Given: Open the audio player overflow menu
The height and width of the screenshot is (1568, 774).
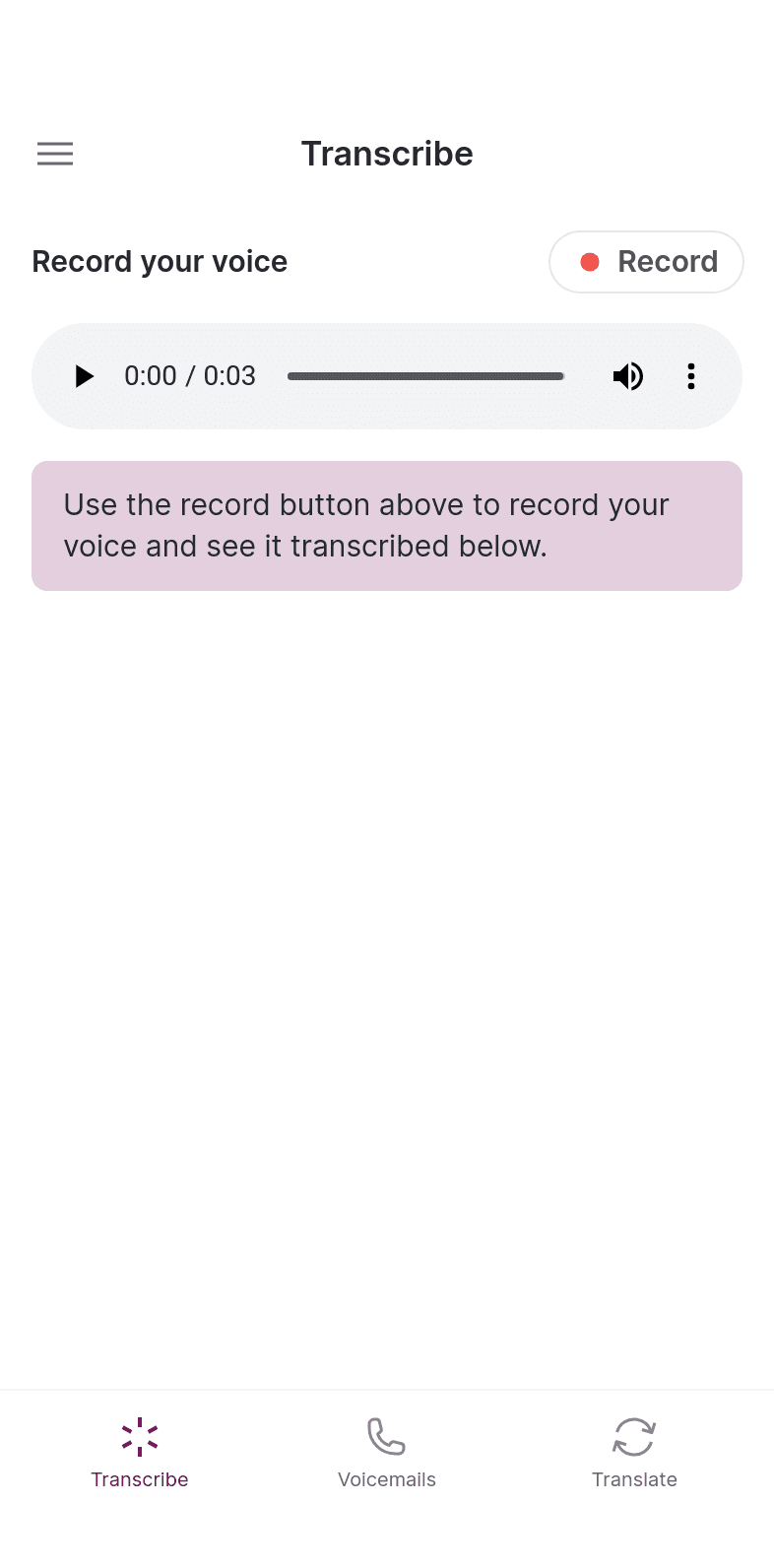Looking at the screenshot, I should pos(691,376).
